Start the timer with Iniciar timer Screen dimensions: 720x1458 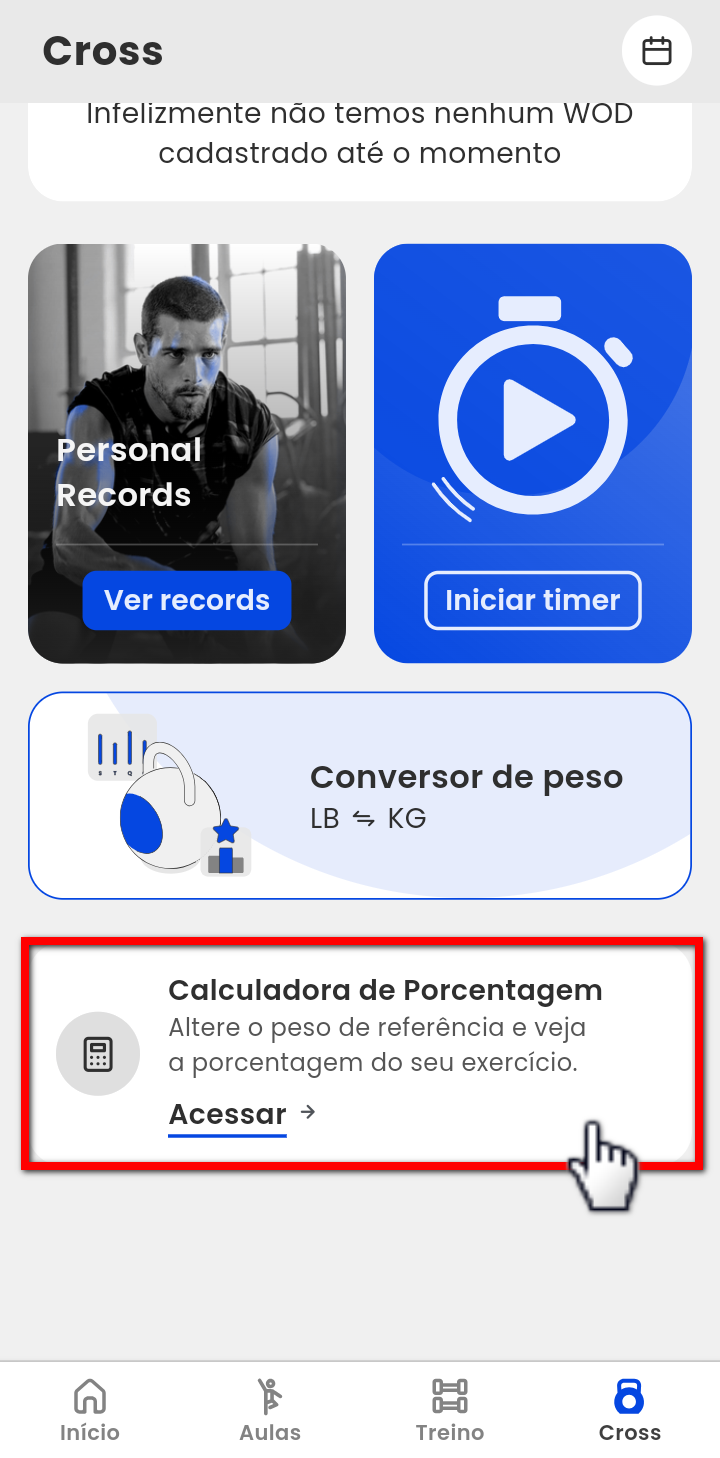point(532,600)
